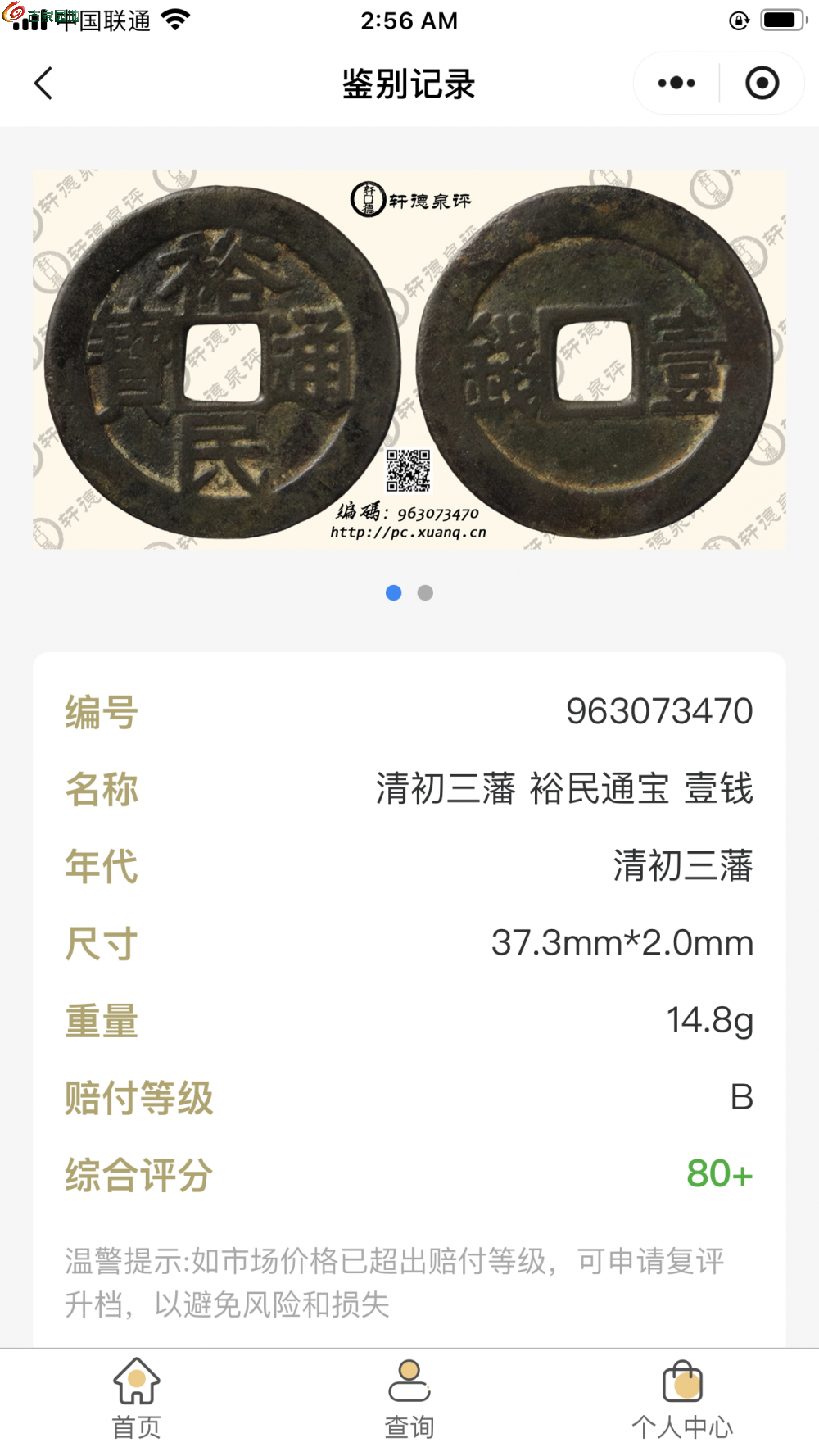Switch to second image via gray dot
Viewport: 819px width, 1456px height.
click(425, 592)
